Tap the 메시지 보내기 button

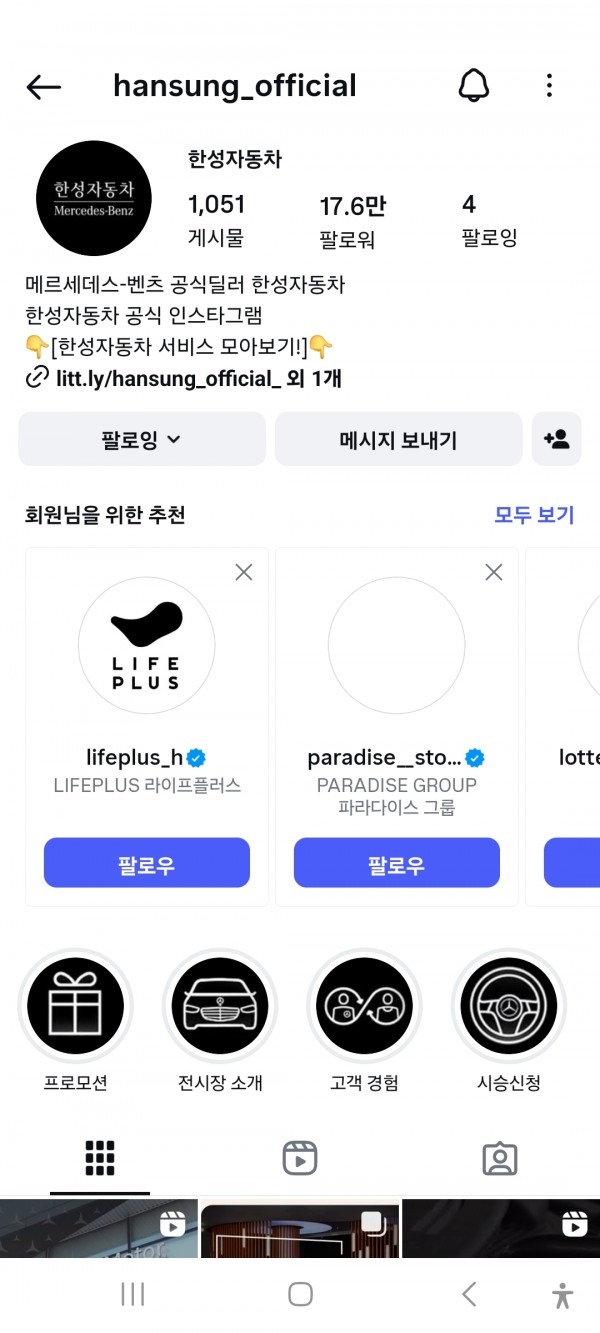pyautogui.click(x=398, y=439)
